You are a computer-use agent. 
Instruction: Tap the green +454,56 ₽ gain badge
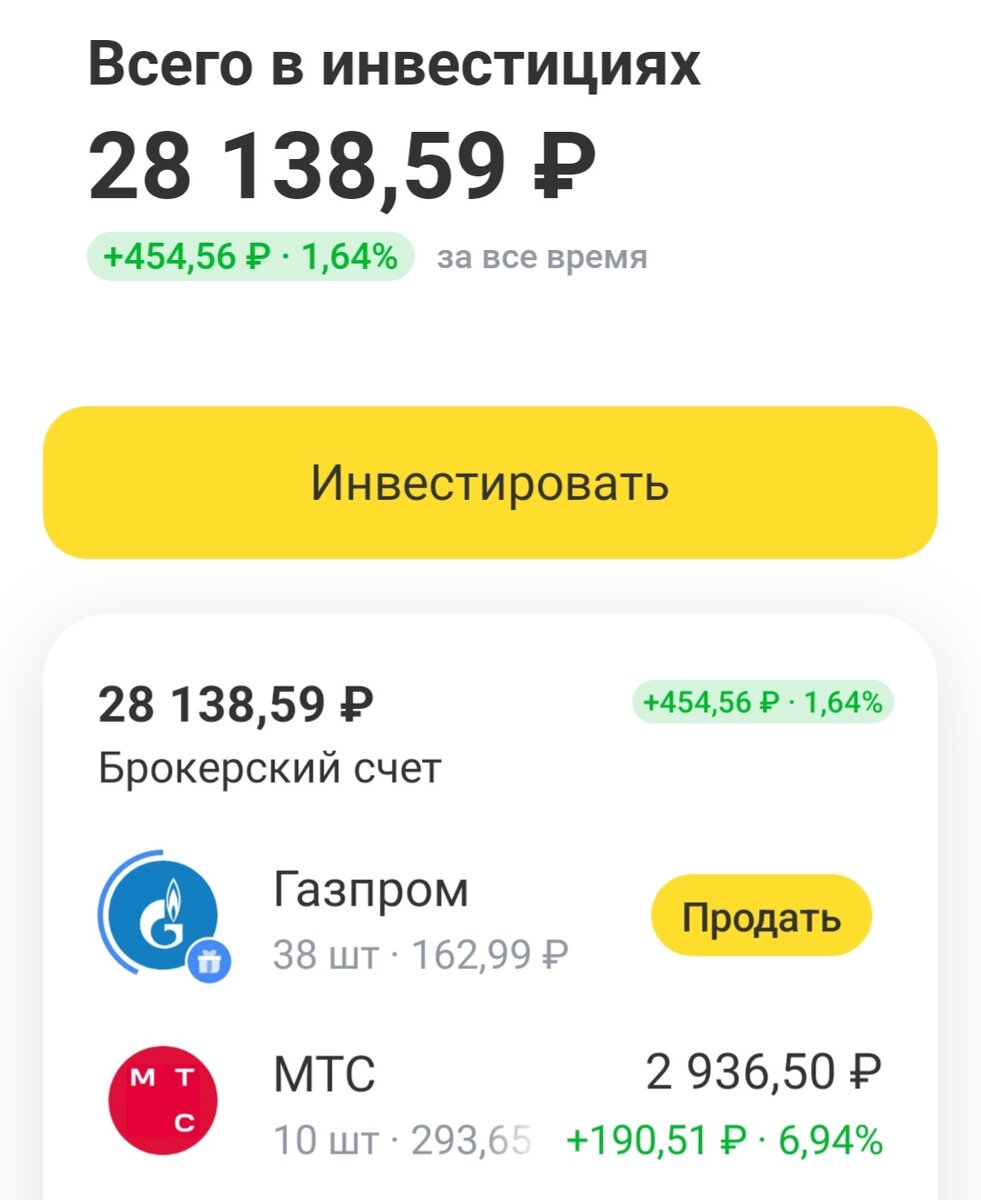coord(250,255)
